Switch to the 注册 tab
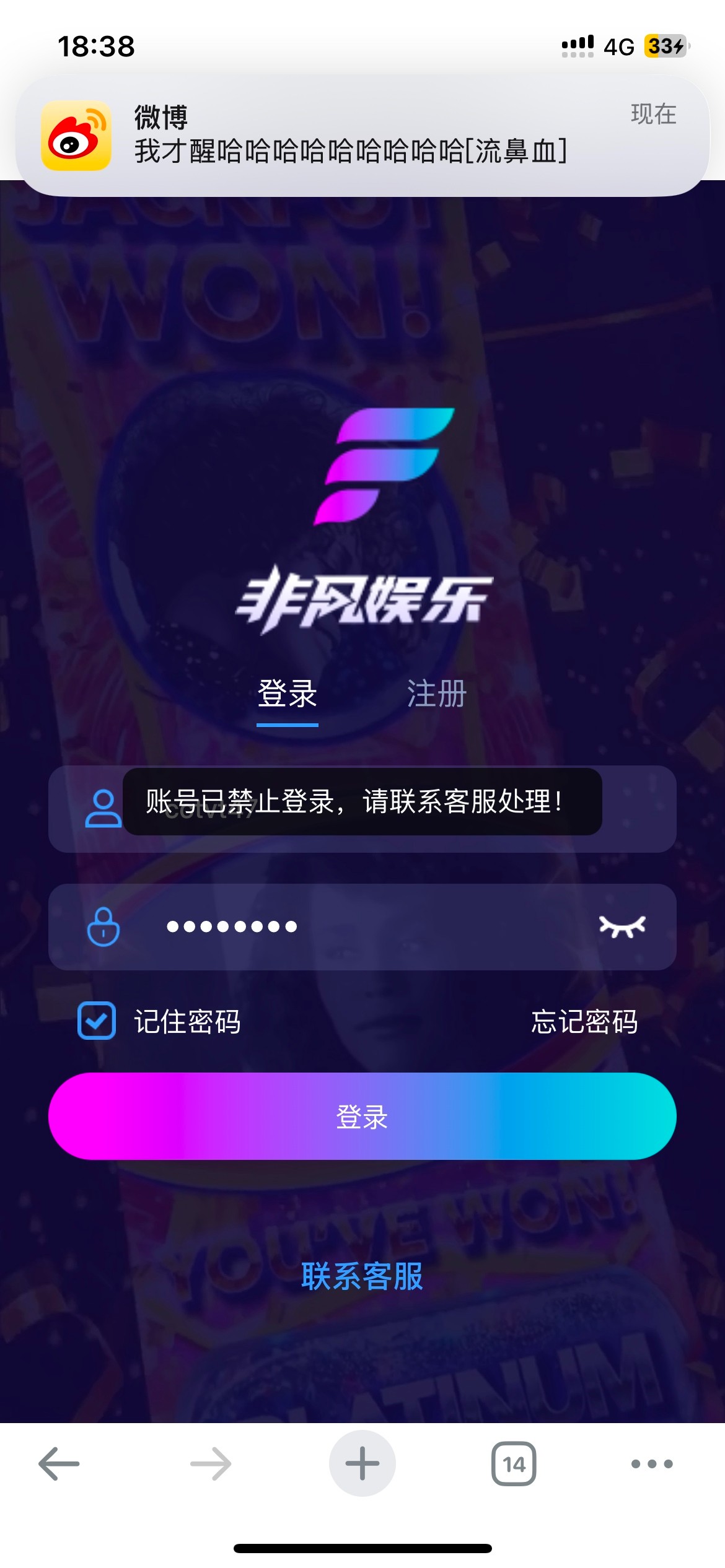725x1568 pixels. (x=436, y=694)
